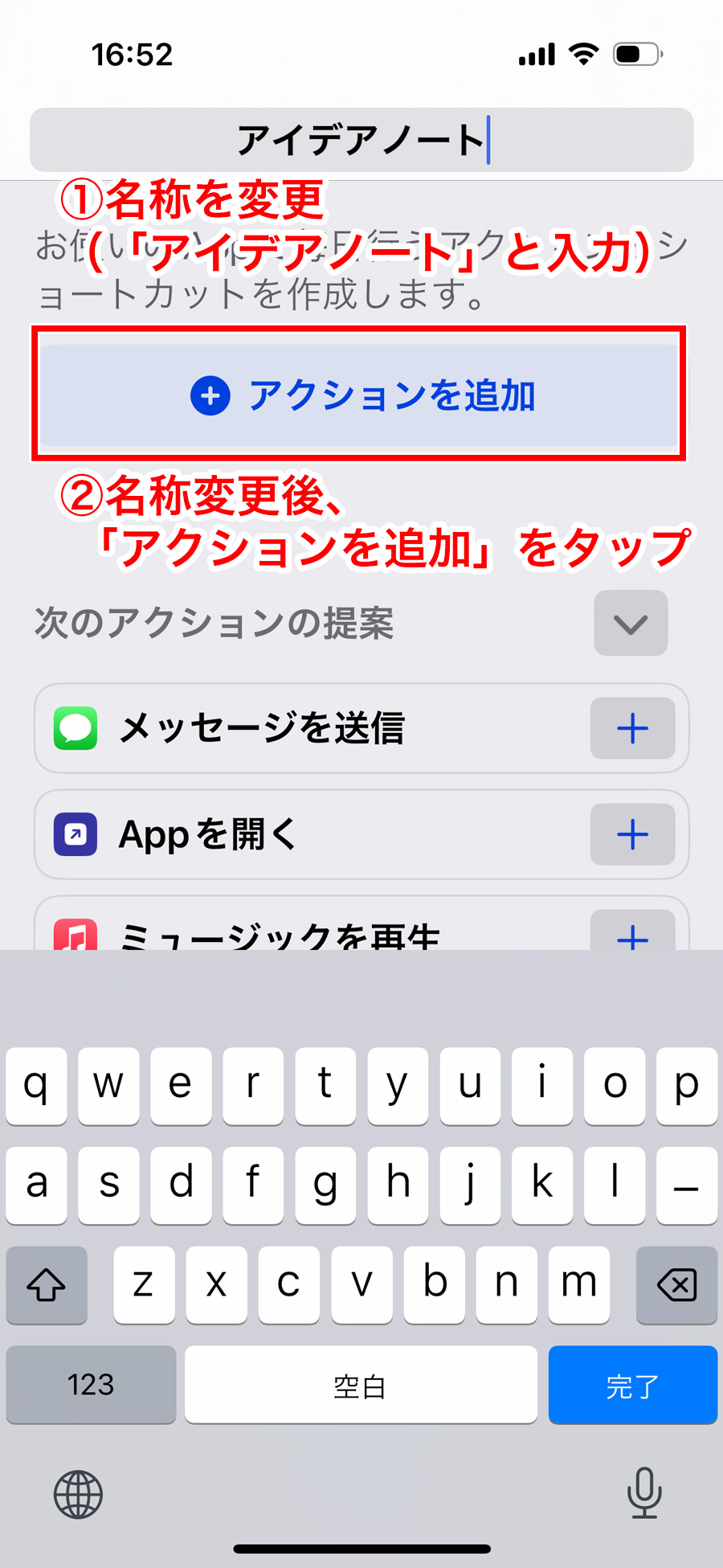Tap the 空白 space key
Viewport: 723px width, 1568px height.
[x=361, y=1385]
